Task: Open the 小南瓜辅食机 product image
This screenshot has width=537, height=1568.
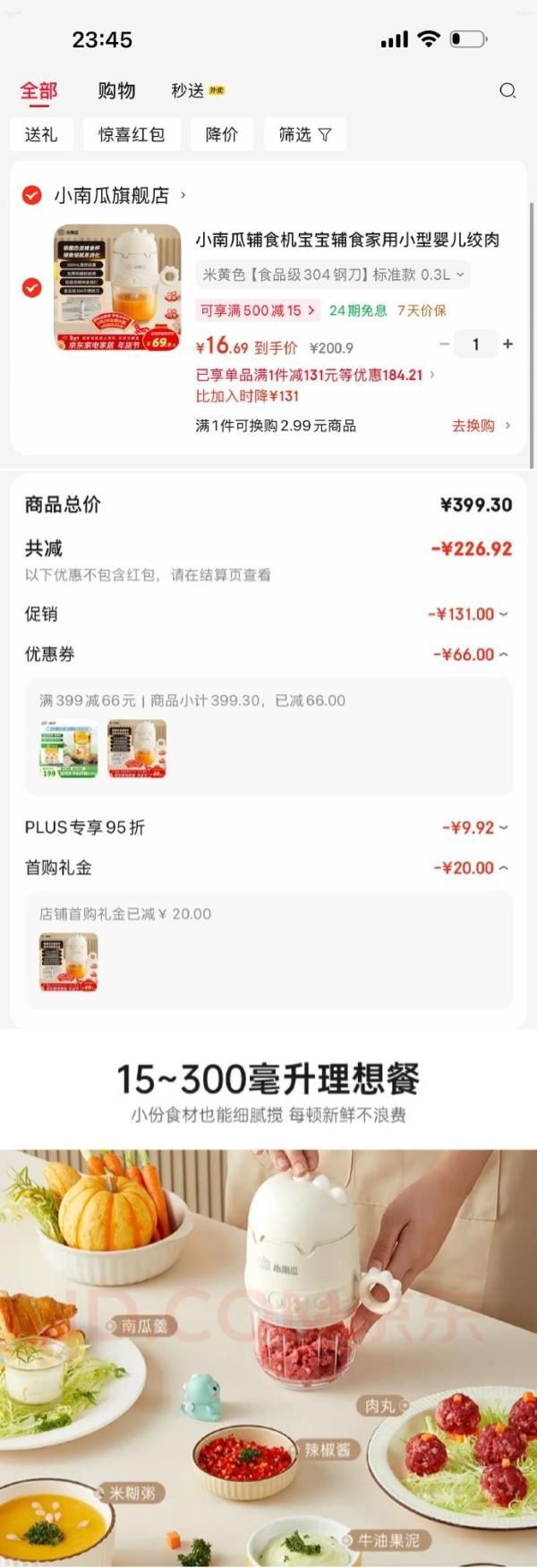Action: (117, 288)
